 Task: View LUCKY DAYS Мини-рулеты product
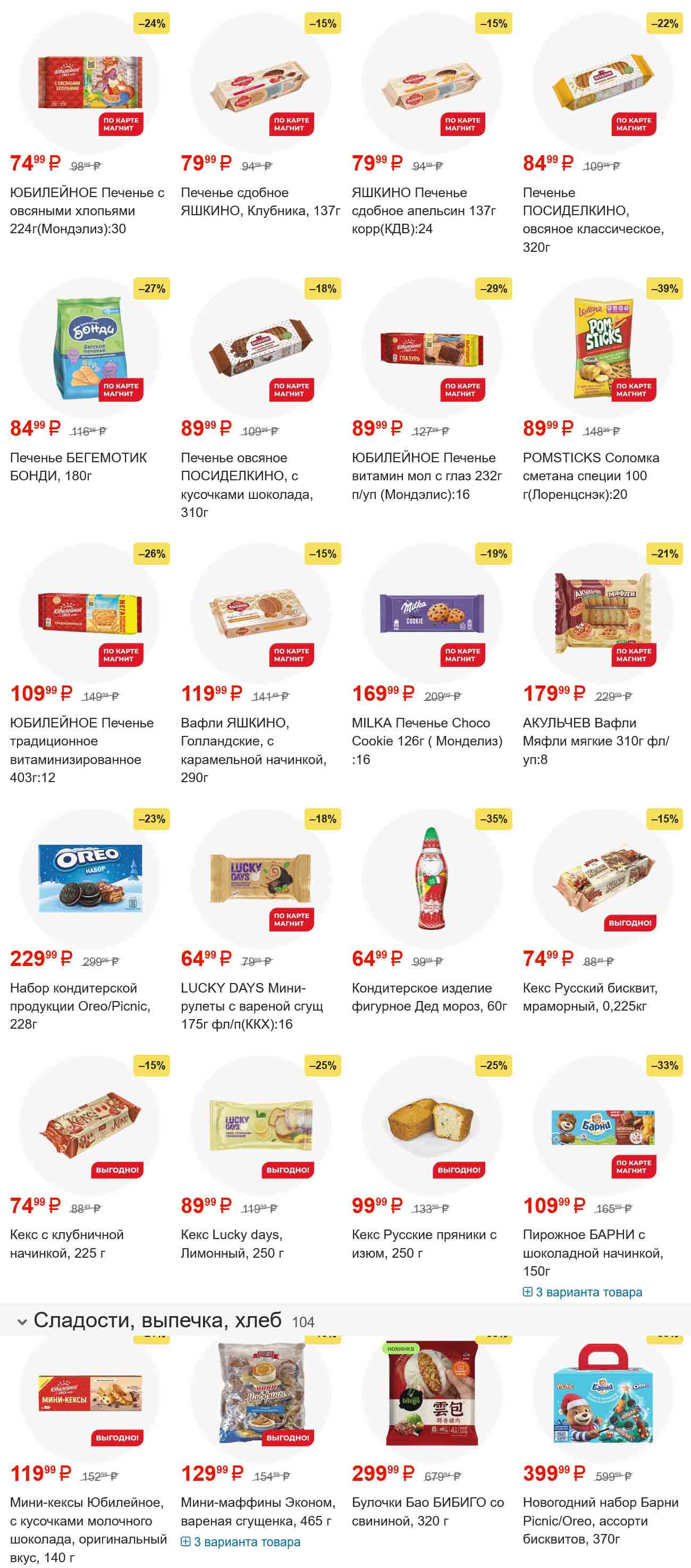click(x=252, y=1005)
